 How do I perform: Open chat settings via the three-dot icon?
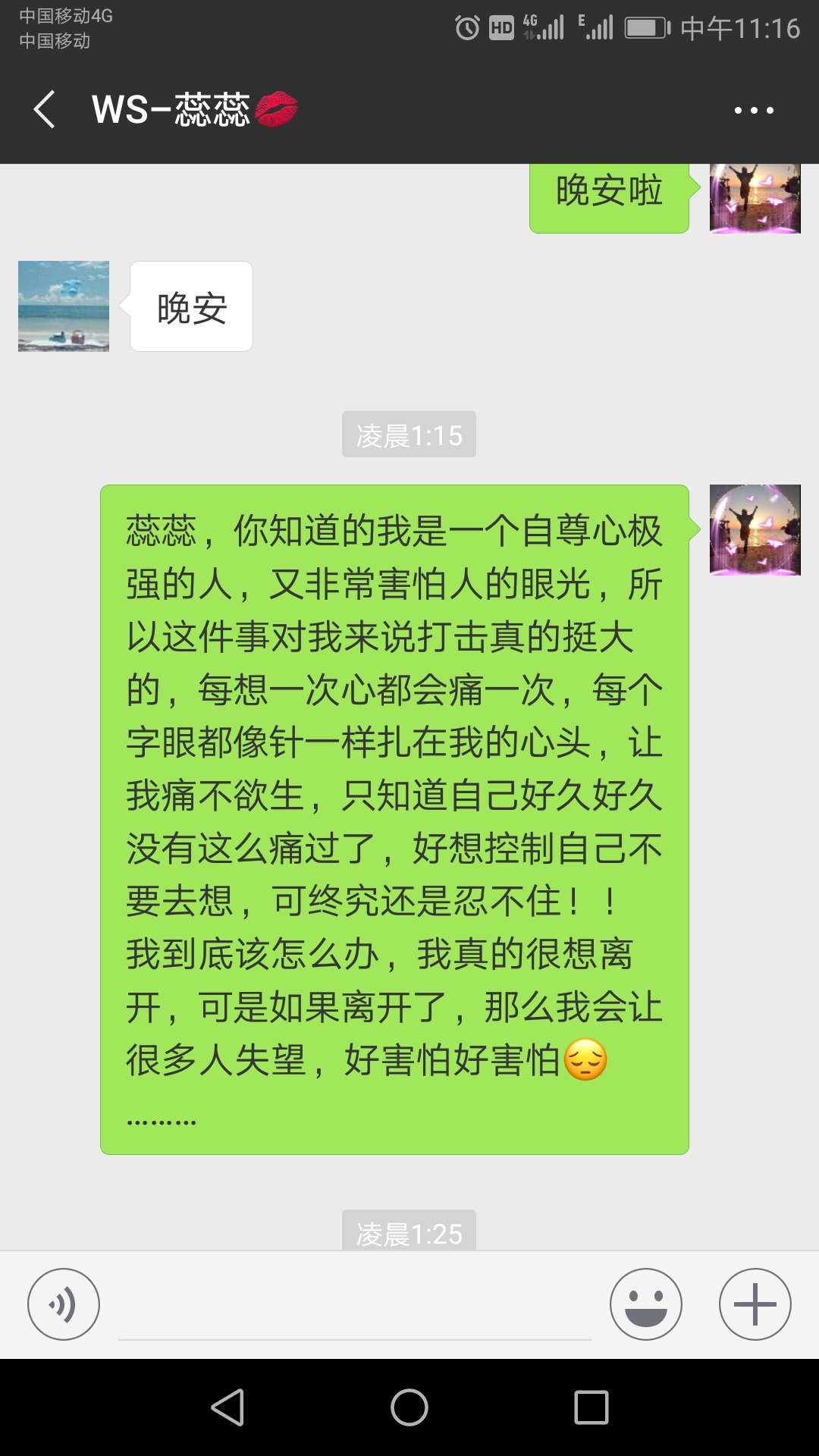755,110
